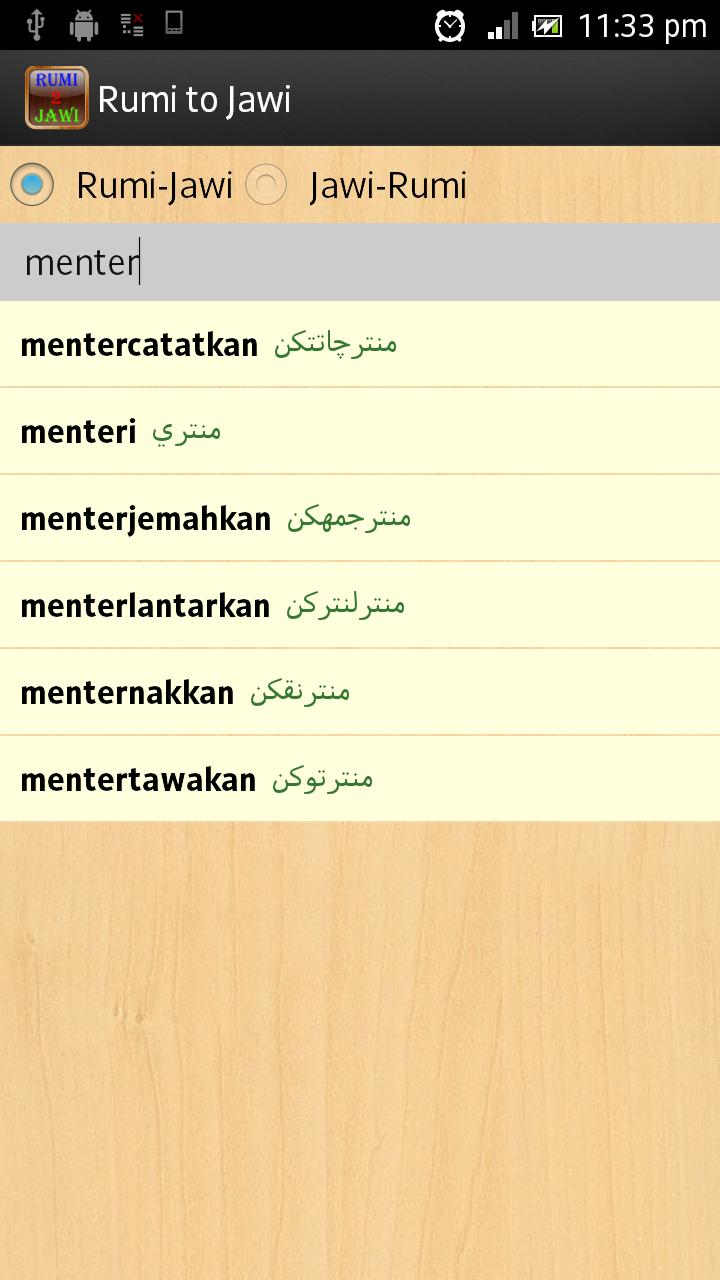Tap the Rumi to Jawi title bar text
The height and width of the screenshot is (1280, 720).
tap(195, 99)
